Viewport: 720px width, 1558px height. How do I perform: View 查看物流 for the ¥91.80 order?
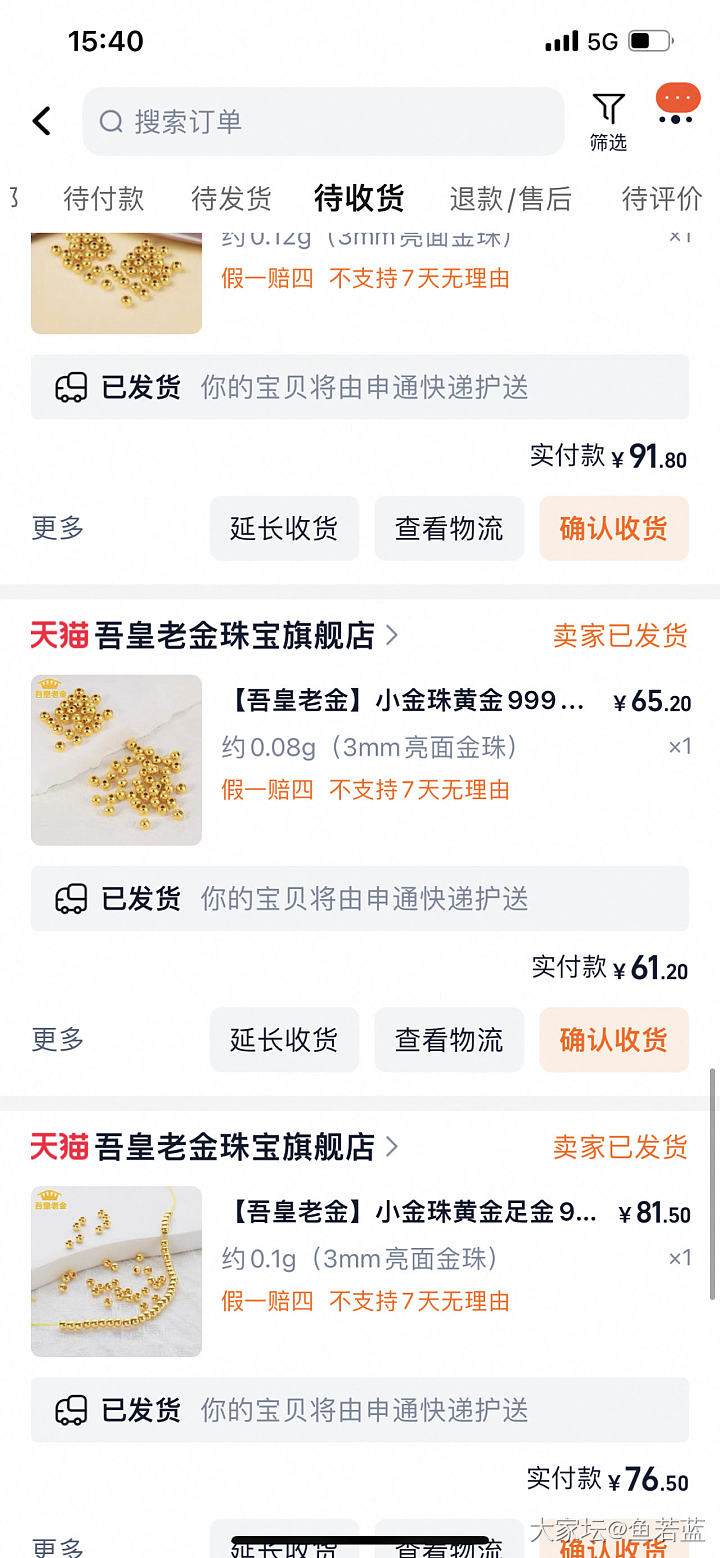(449, 528)
